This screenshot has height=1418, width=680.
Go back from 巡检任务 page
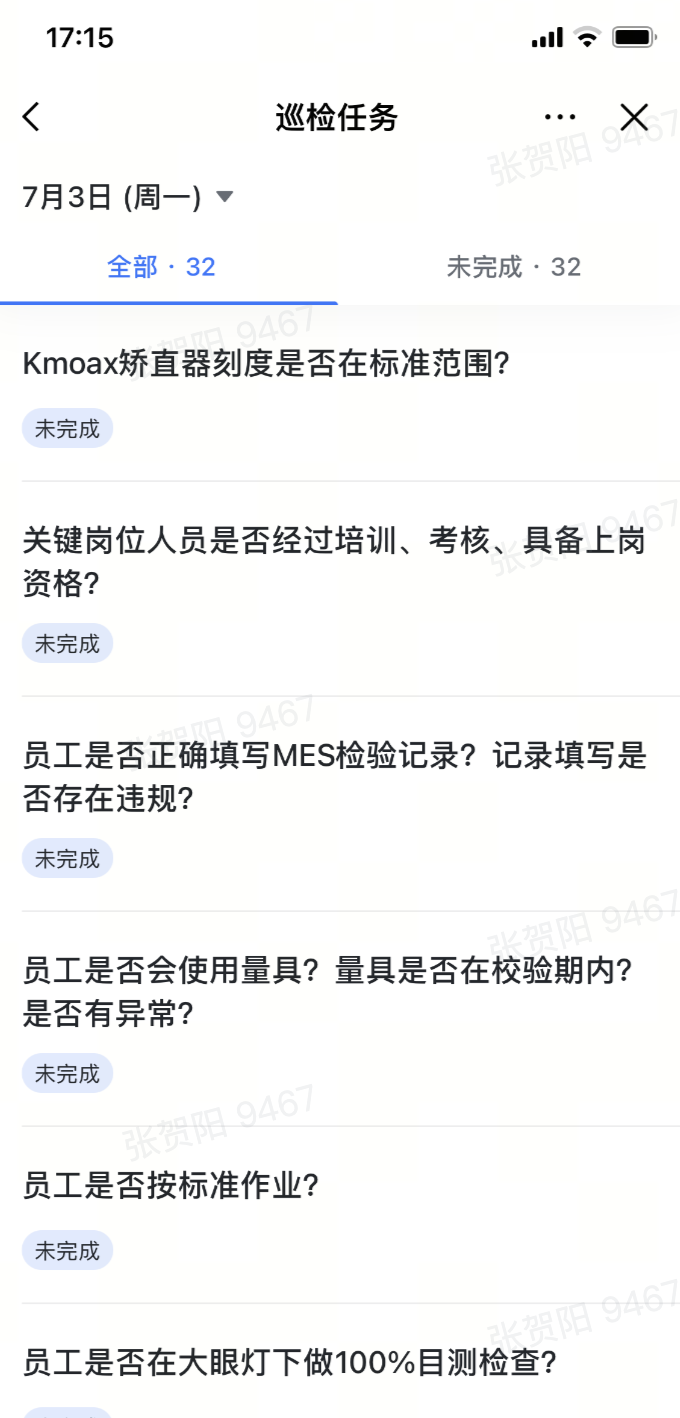[x=32, y=118]
